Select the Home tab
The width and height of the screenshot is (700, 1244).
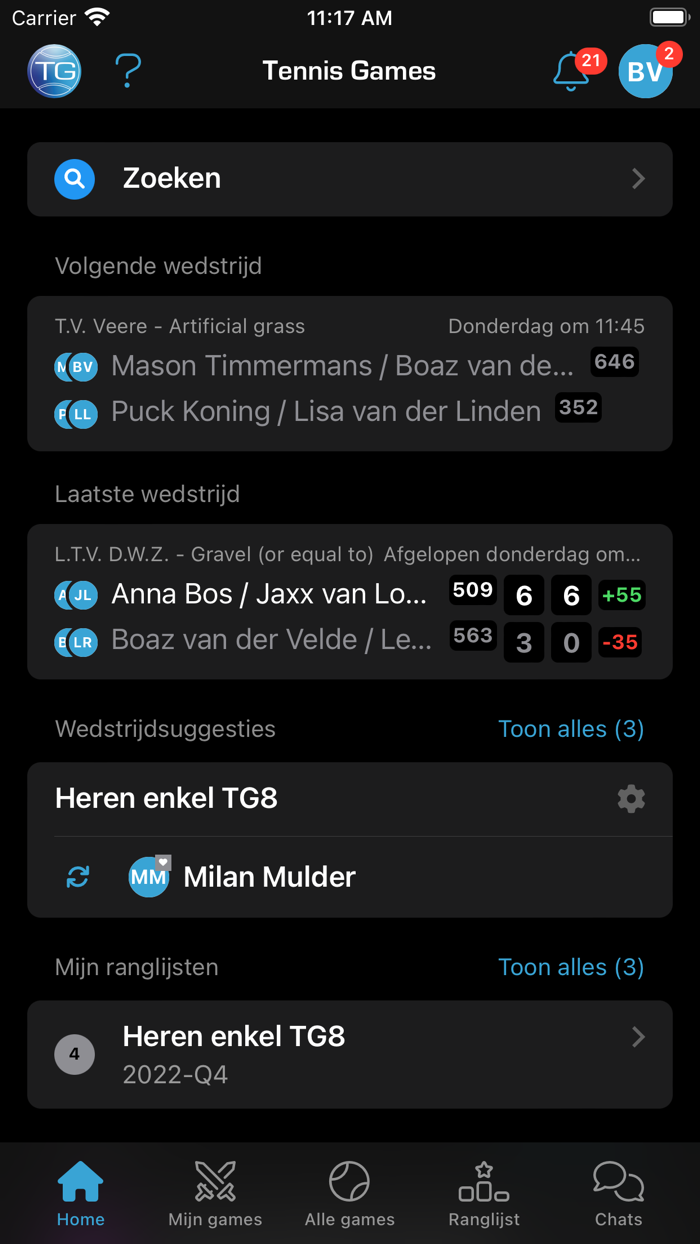click(80, 1194)
